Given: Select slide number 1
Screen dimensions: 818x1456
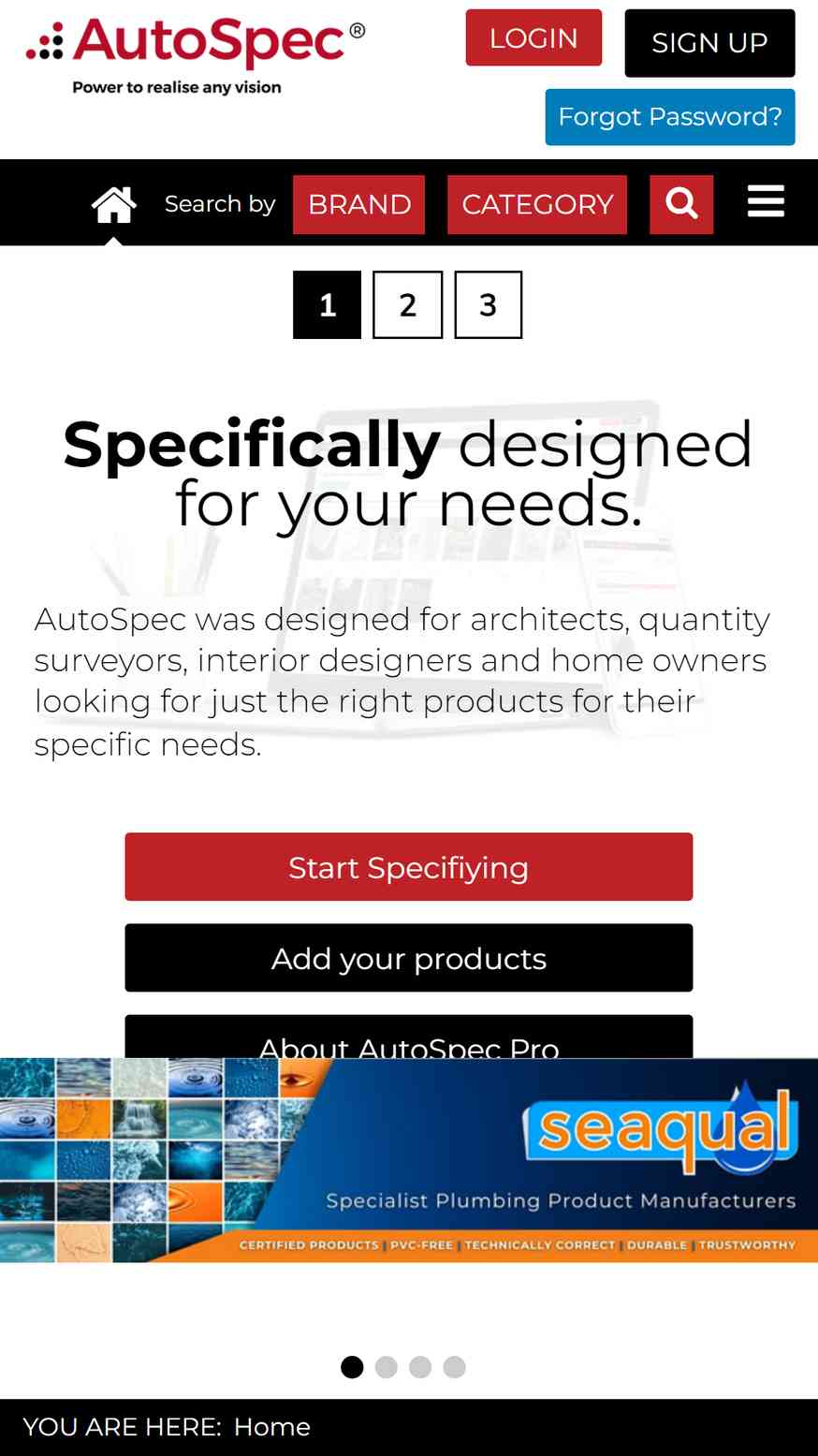Looking at the screenshot, I should click(x=327, y=304).
